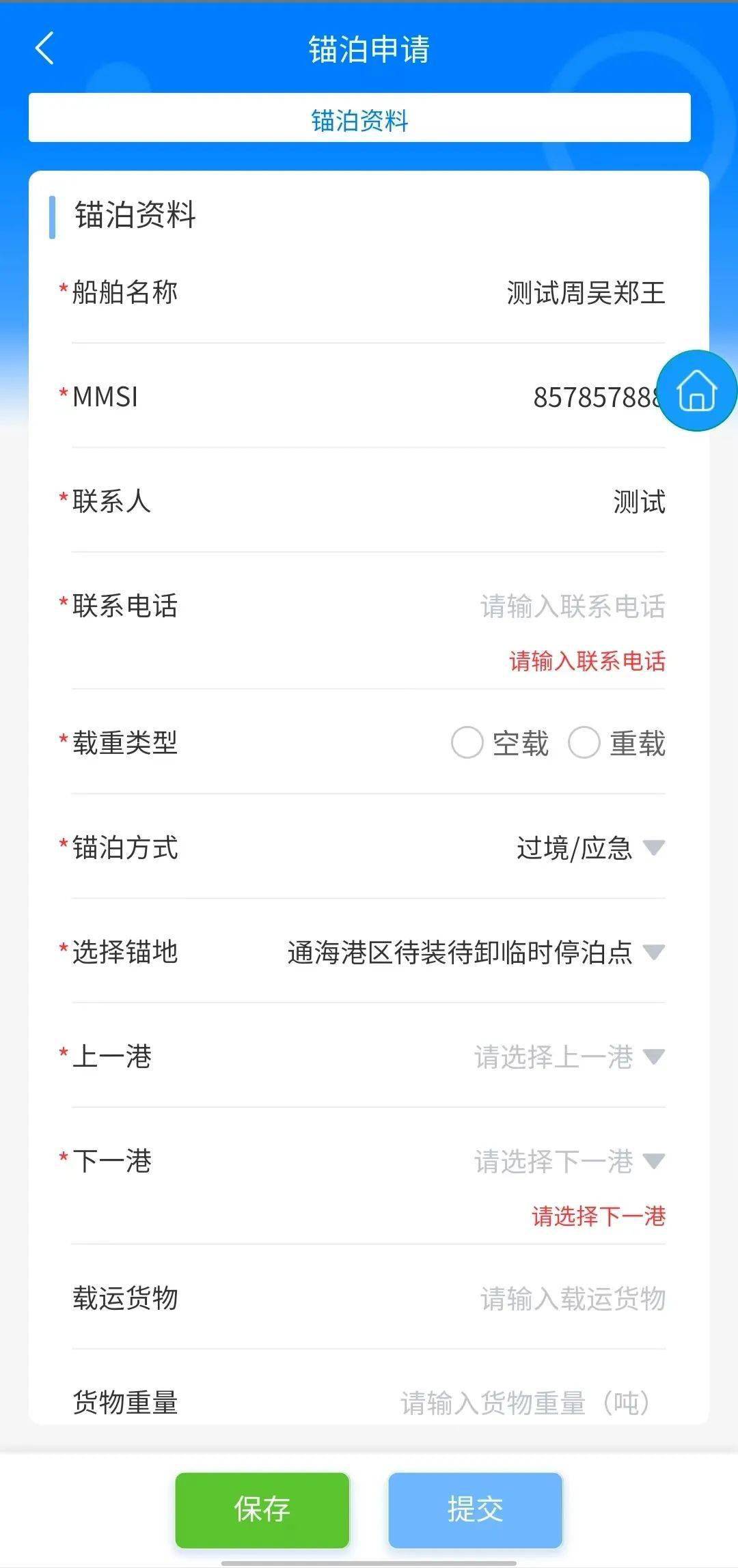Submit the form with 提交
The image size is (738, 1568).
476,1509
